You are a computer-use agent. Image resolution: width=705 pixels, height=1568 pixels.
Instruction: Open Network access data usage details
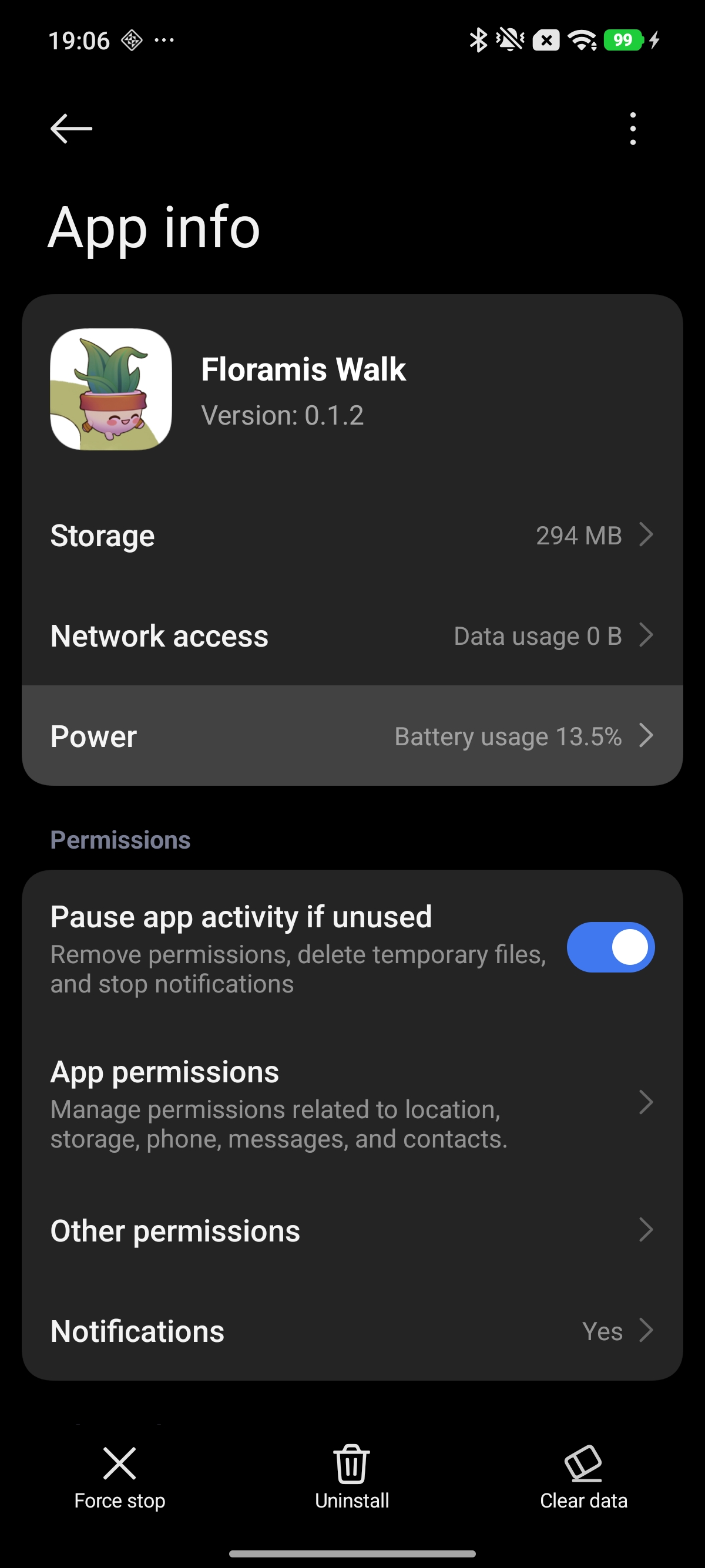click(352, 635)
